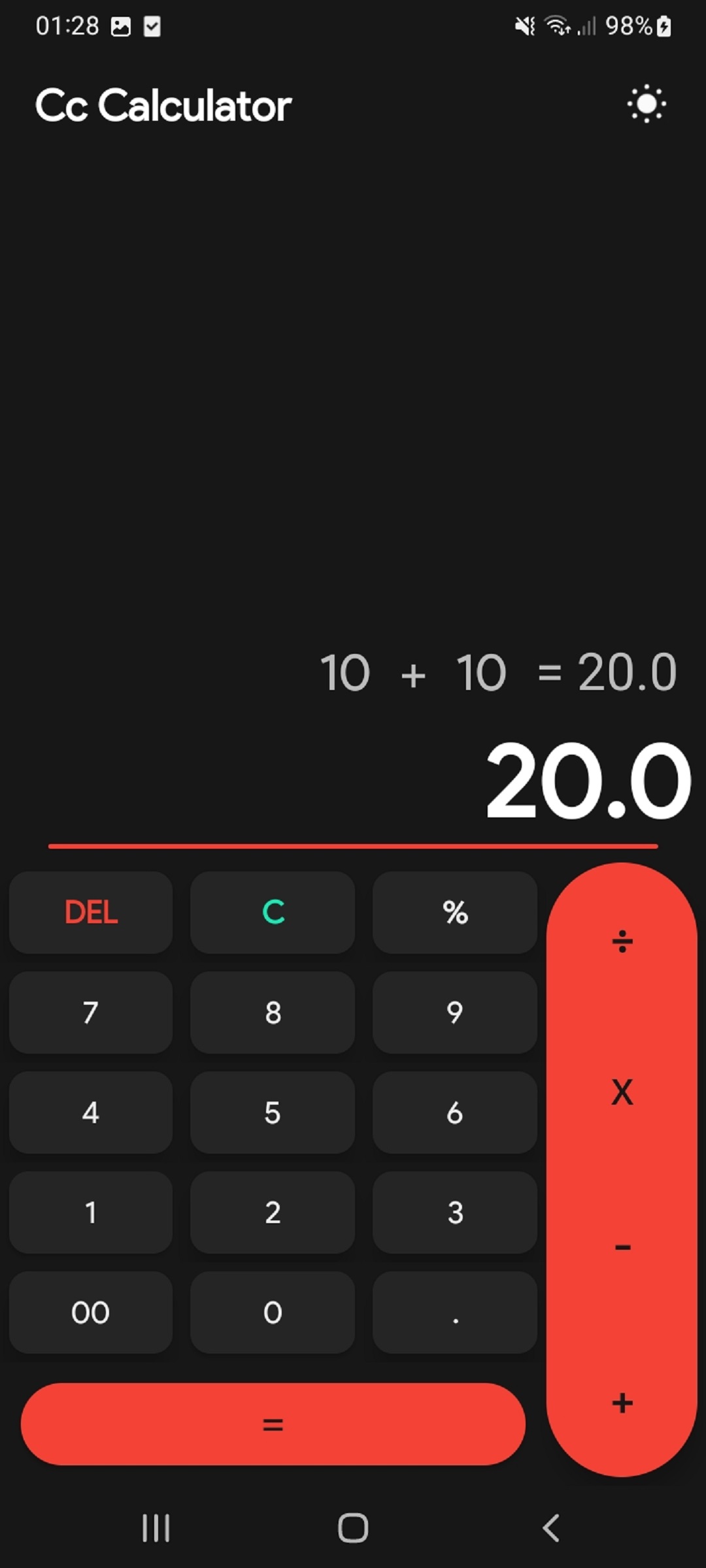Screen dimensions: 706x1568
Task: Enter digit 1
Action: pyautogui.click(x=91, y=1212)
